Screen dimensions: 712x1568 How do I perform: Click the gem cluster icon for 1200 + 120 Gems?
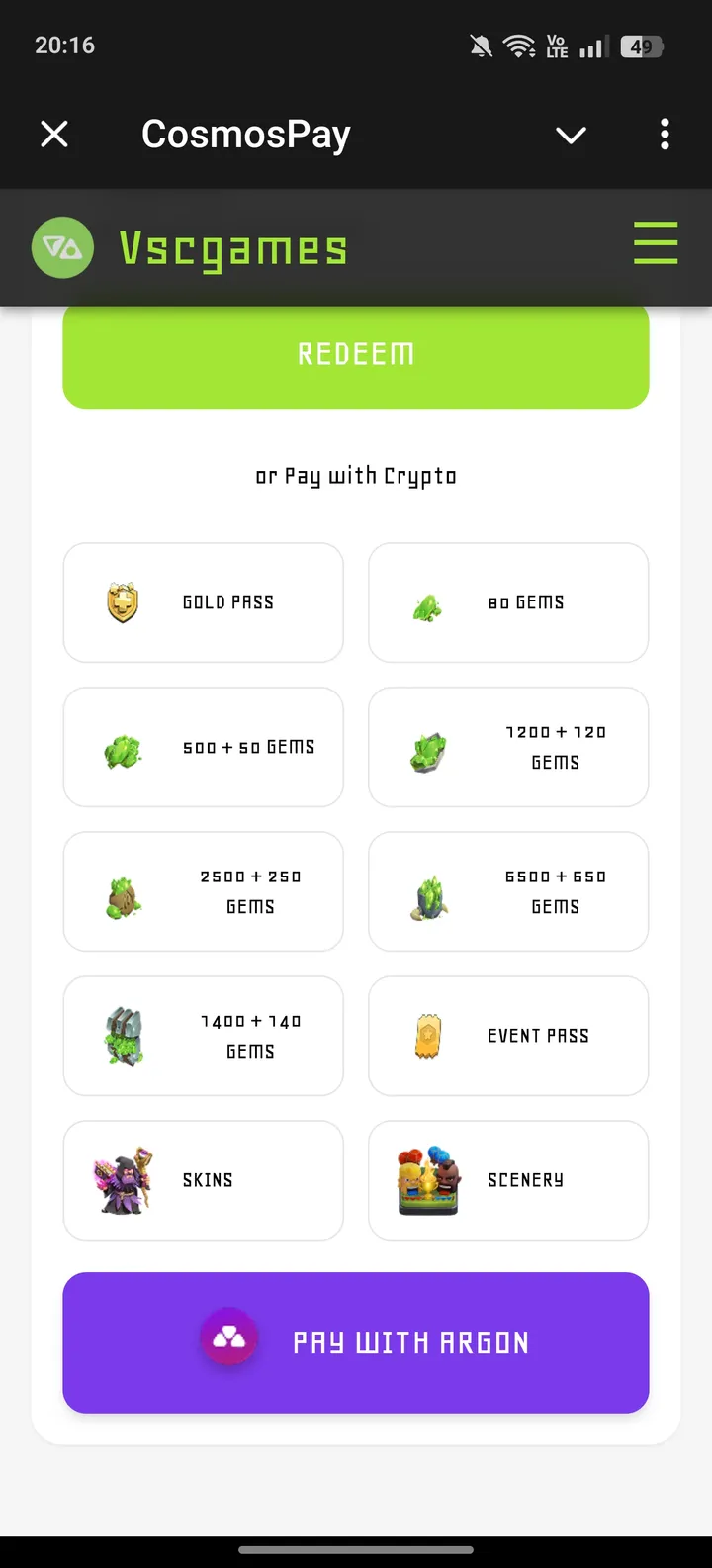(427, 747)
